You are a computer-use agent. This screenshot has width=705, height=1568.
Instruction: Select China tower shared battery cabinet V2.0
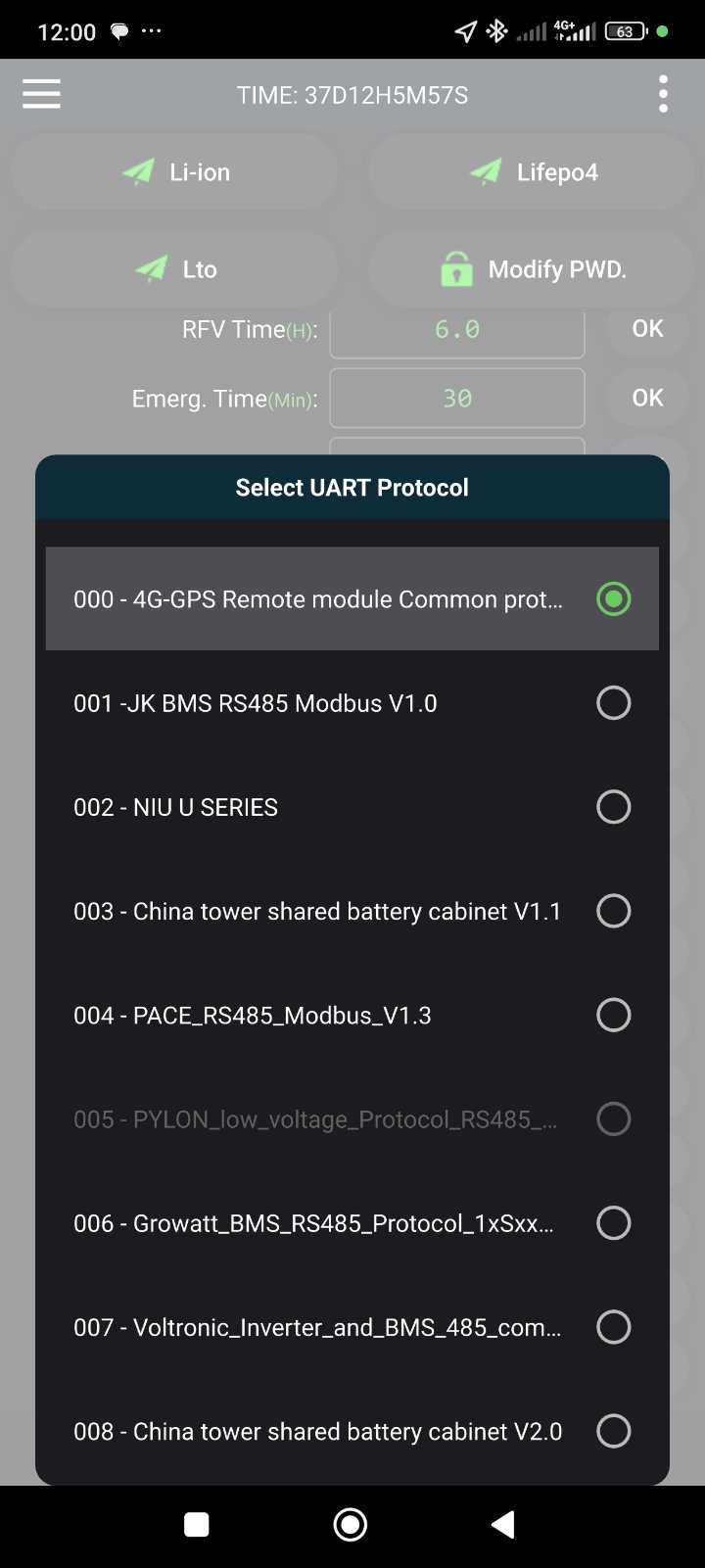352,1431
